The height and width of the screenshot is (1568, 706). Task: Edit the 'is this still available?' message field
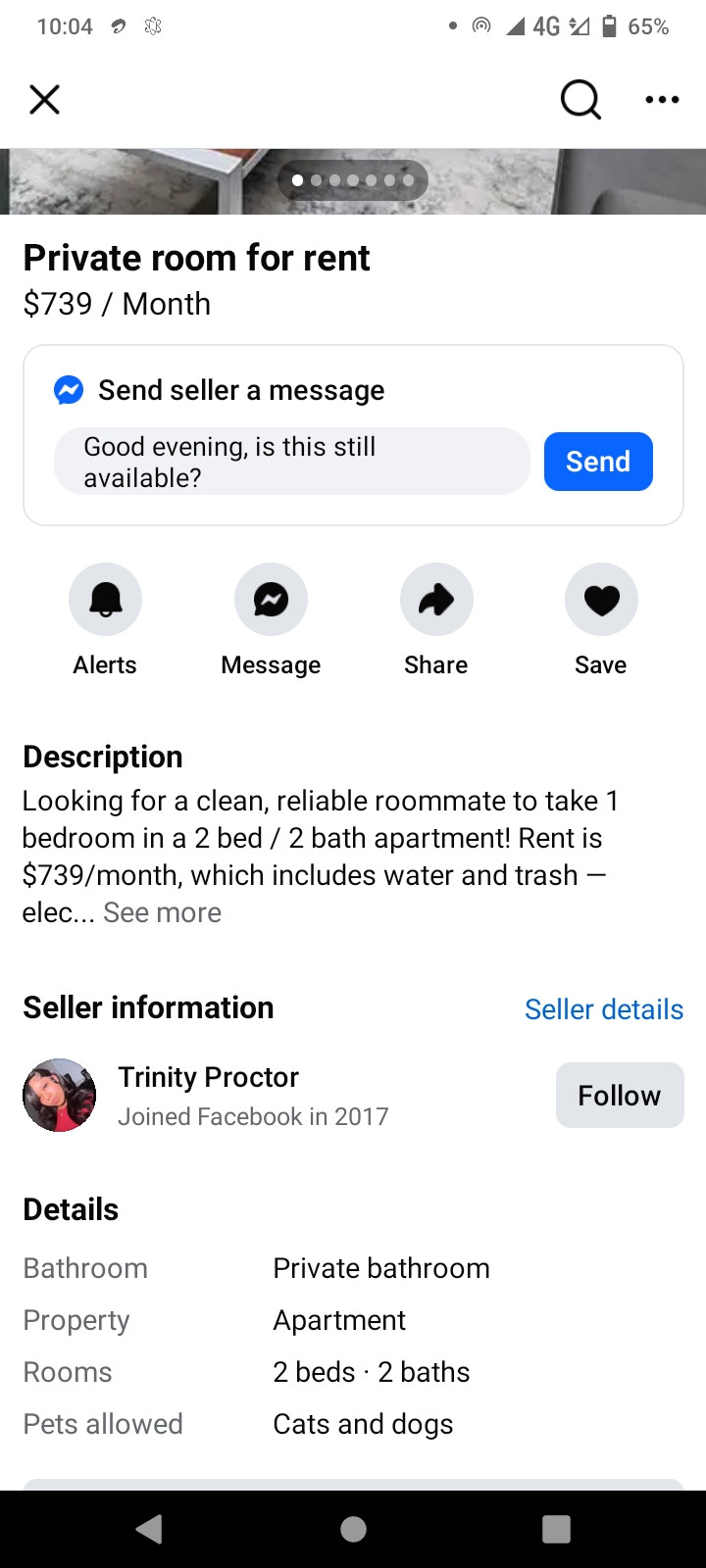coord(292,462)
